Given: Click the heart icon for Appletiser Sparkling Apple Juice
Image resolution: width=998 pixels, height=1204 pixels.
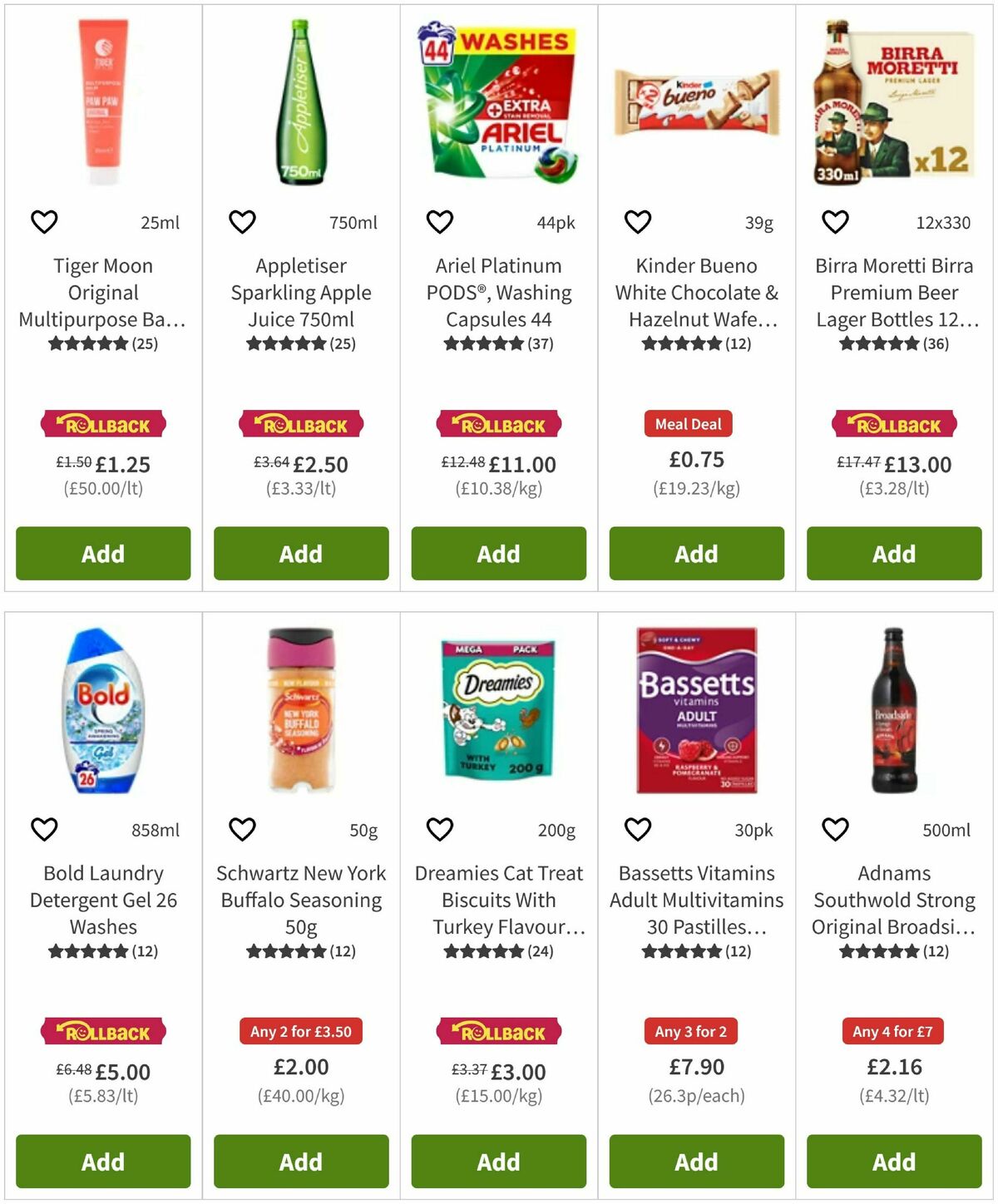Looking at the screenshot, I should (x=241, y=221).
